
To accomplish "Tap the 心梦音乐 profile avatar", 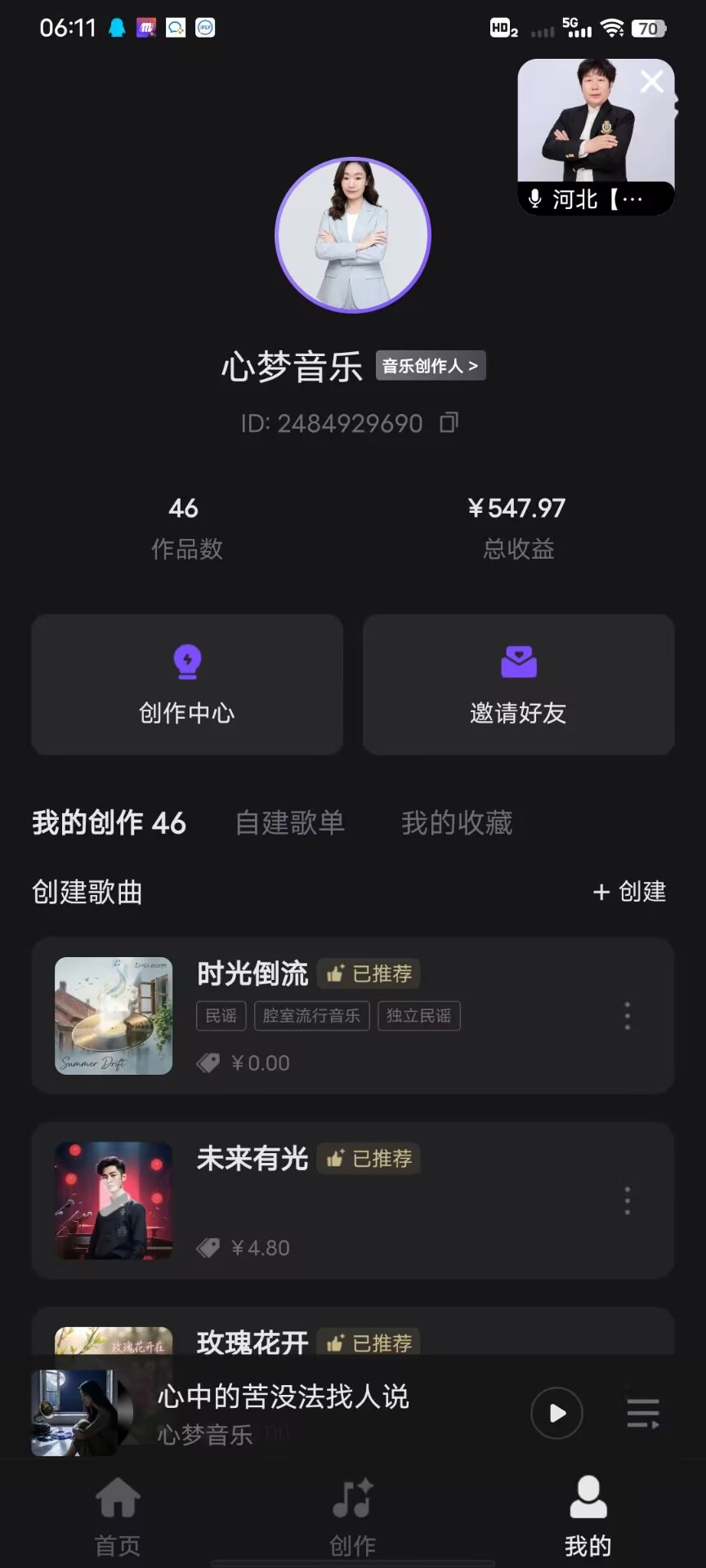I will pyautogui.click(x=353, y=235).
